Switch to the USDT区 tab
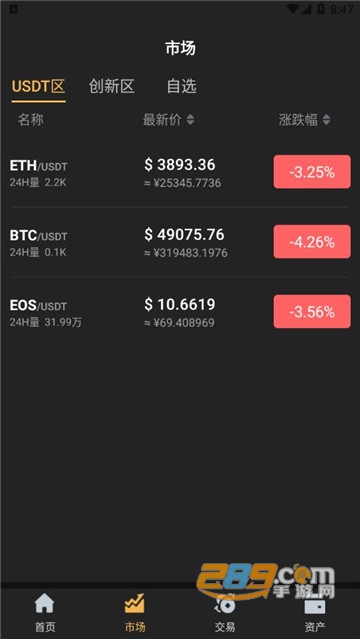This screenshot has height=639, width=360. coord(38,86)
